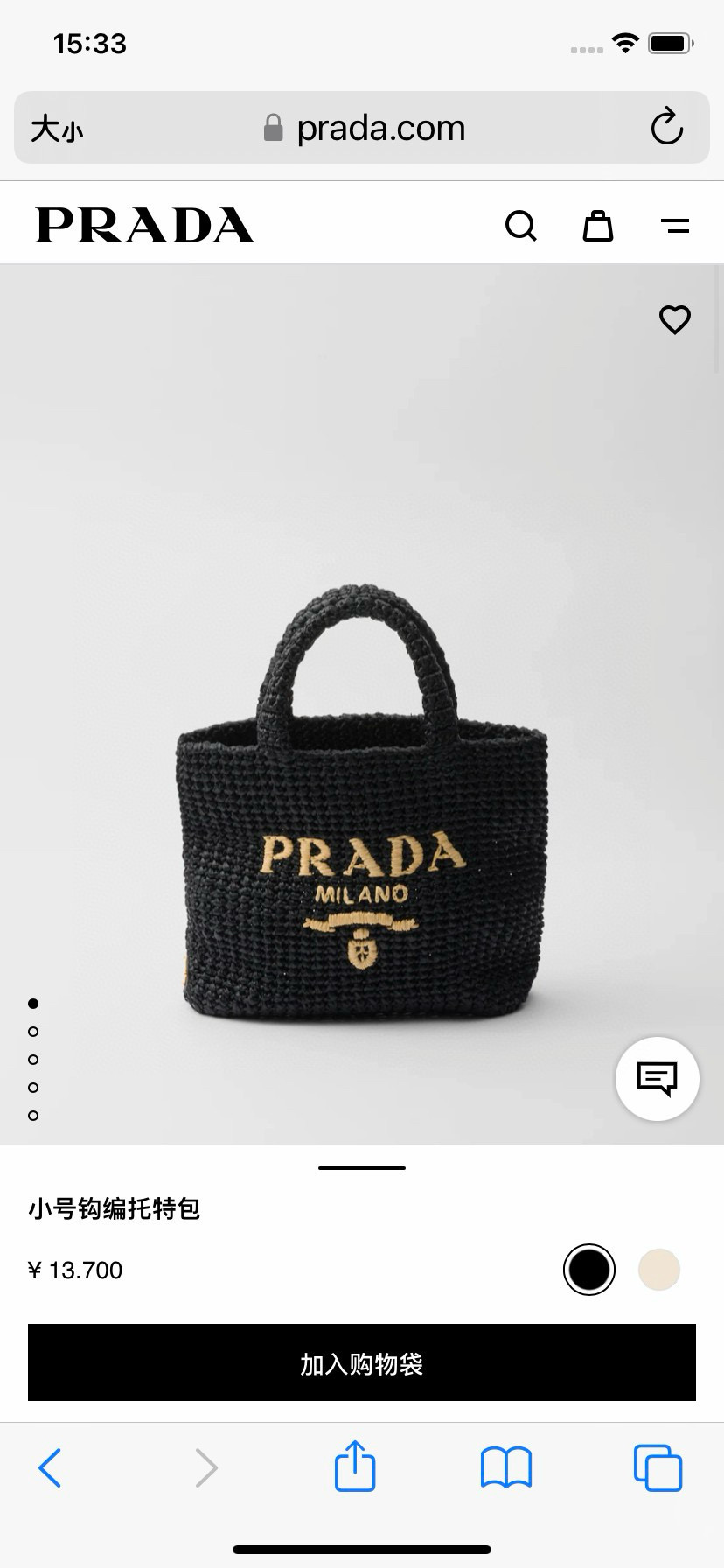Screen dimensions: 724x1568
Task: Jump to the second product image dot
Action: [33, 1032]
